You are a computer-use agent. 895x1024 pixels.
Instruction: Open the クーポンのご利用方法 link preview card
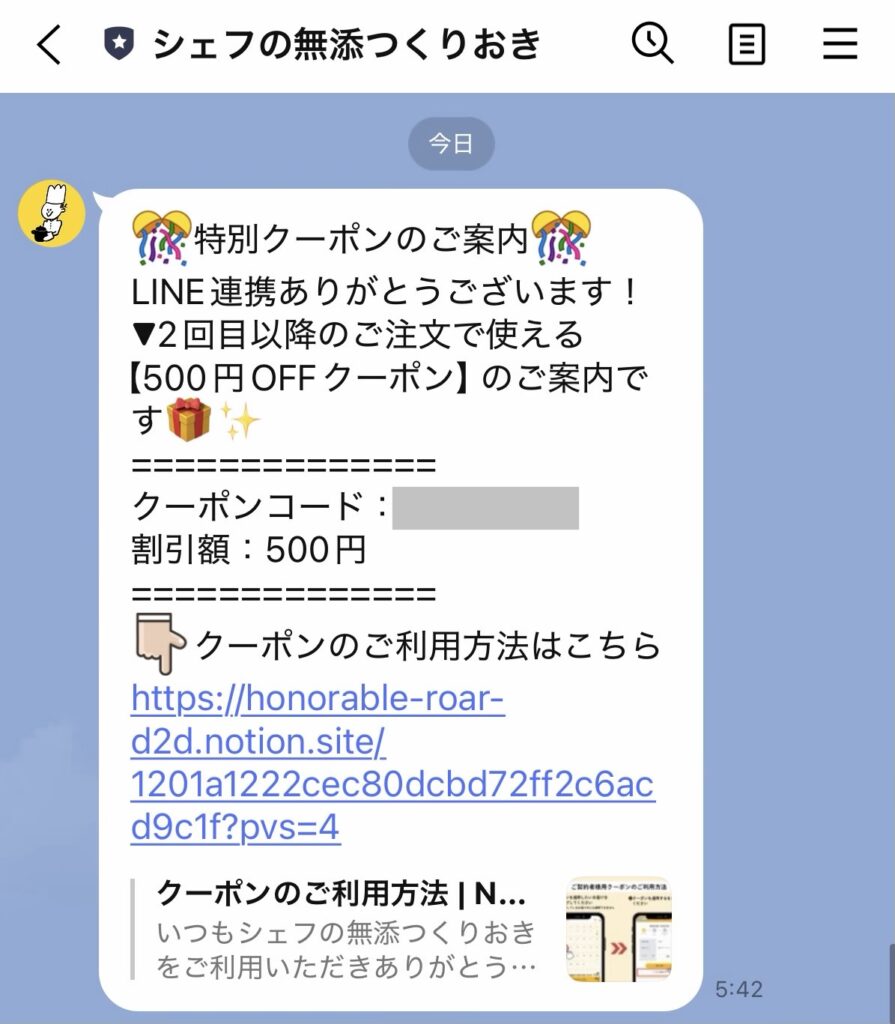[x=400, y=929]
